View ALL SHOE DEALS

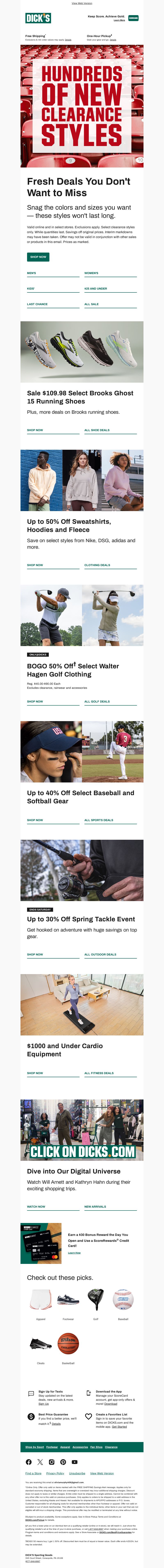coord(97,430)
